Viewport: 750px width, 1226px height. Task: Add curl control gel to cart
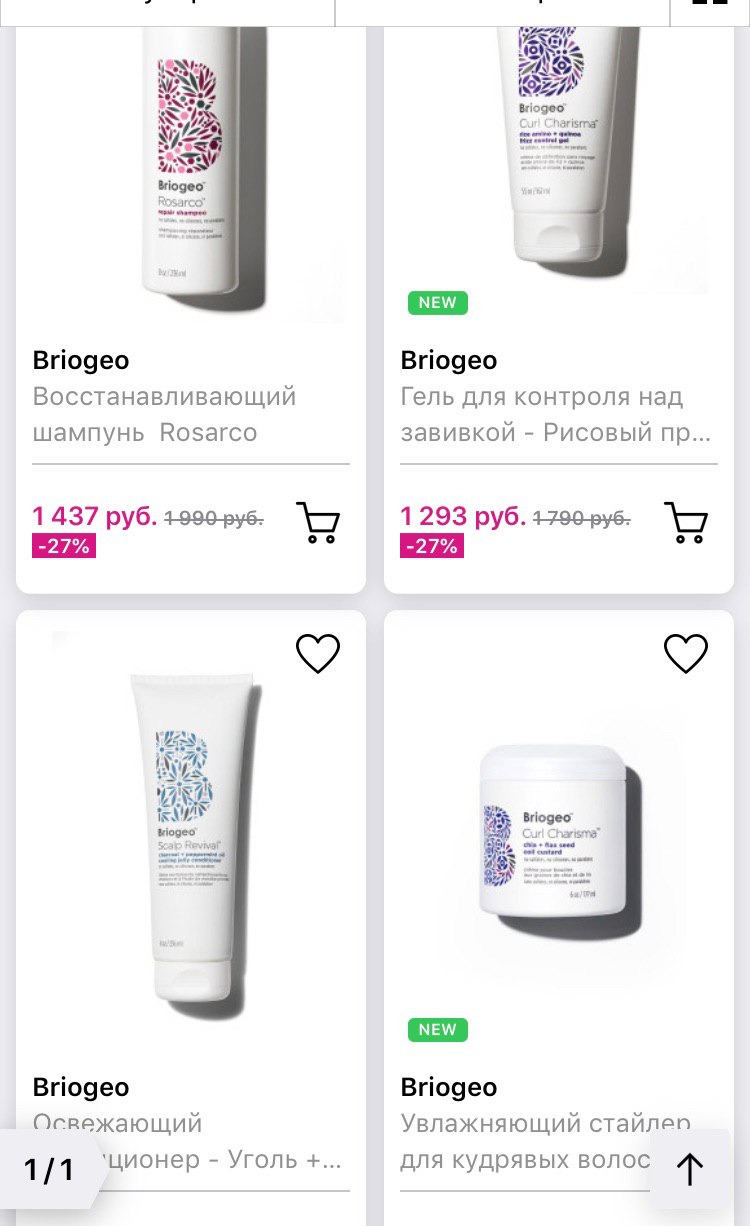click(686, 522)
